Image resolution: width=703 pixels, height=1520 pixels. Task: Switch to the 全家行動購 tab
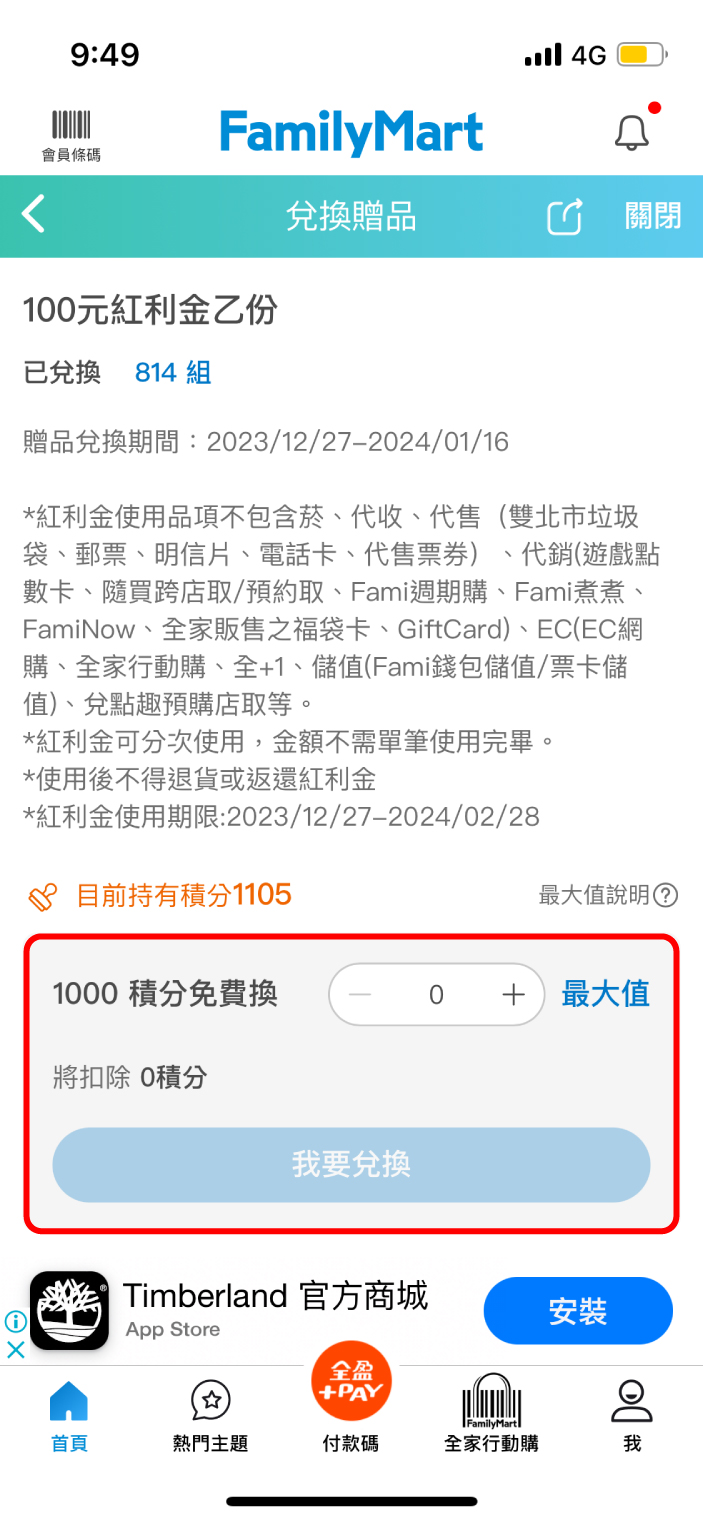coord(491,1414)
